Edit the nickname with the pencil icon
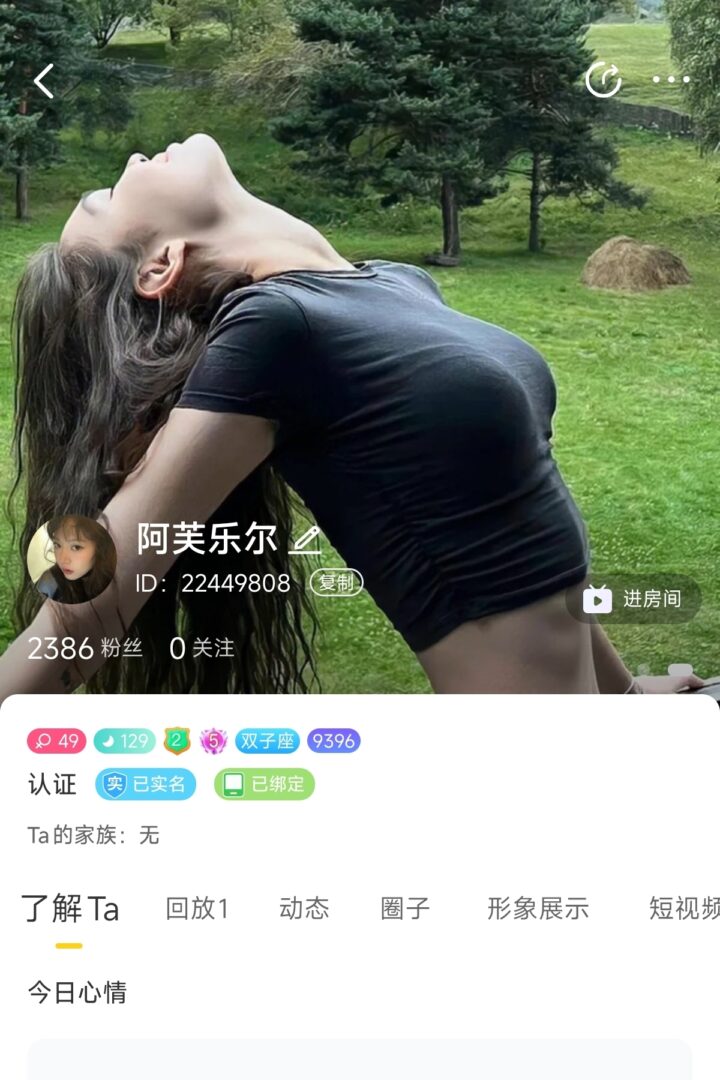The width and height of the screenshot is (720, 1080). (304, 541)
